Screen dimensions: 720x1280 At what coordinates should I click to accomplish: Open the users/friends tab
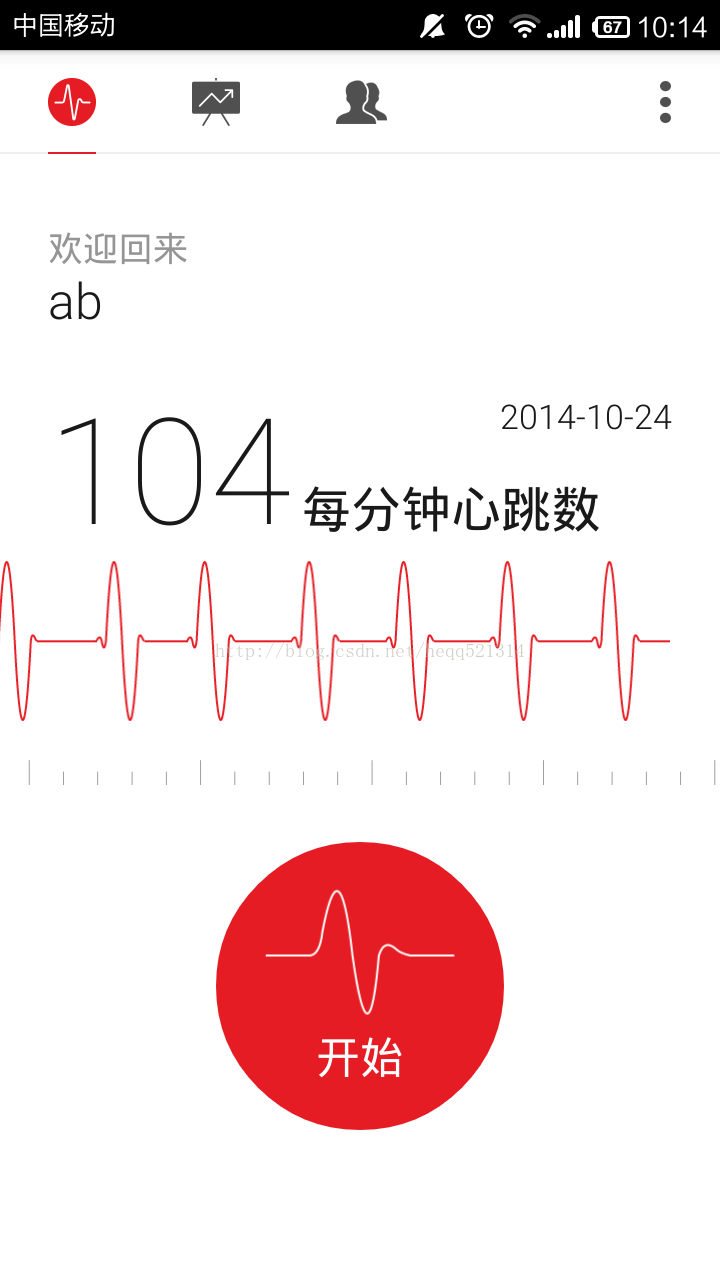[361, 102]
